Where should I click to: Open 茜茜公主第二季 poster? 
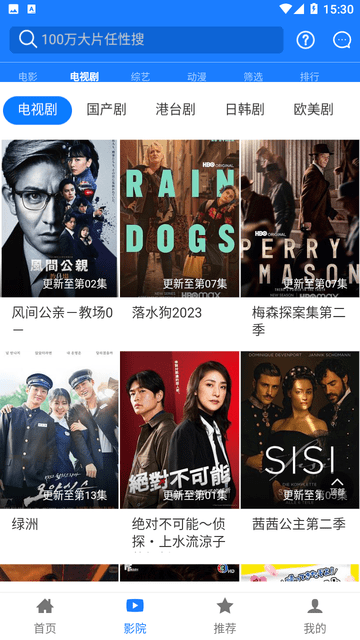click(300, 430)
